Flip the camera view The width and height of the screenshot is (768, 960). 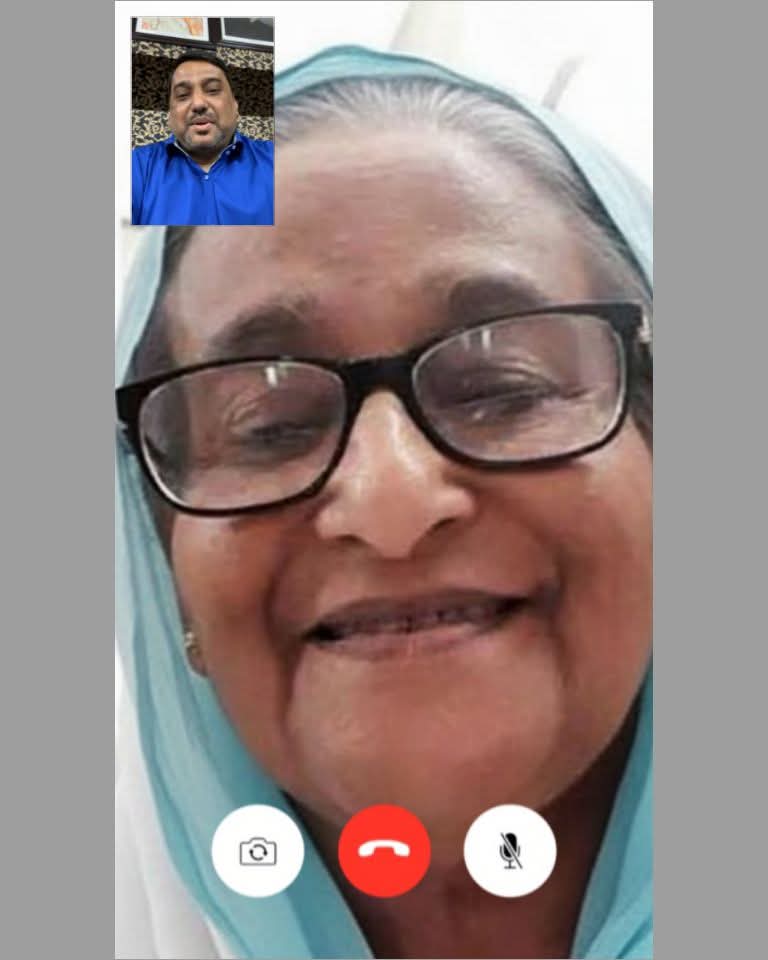(258, 851)
